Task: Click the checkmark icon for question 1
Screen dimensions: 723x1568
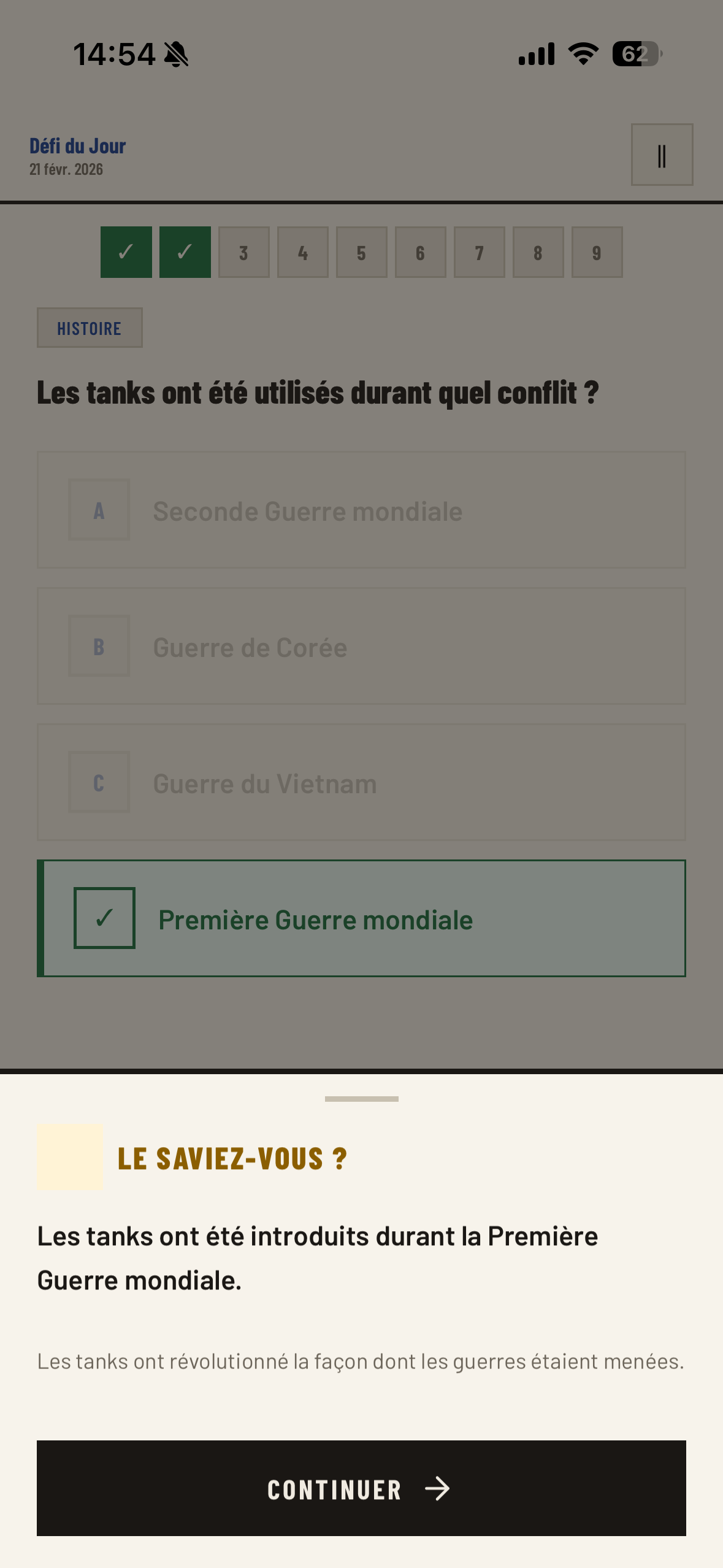Action: click(x=125, y=252)
